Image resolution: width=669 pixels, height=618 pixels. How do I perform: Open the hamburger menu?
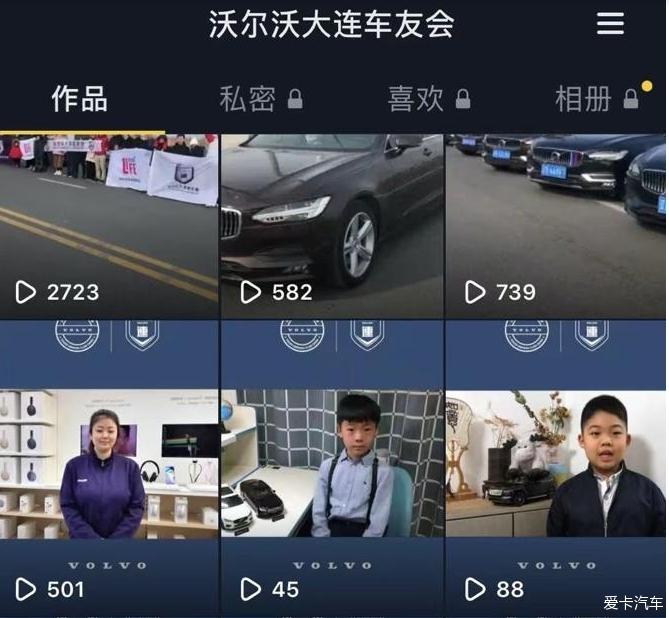[610, 24]
